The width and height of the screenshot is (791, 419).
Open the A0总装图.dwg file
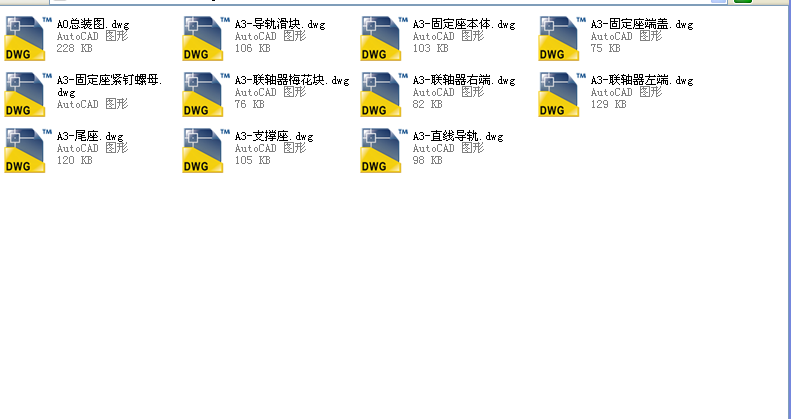[x=25, y=39]
